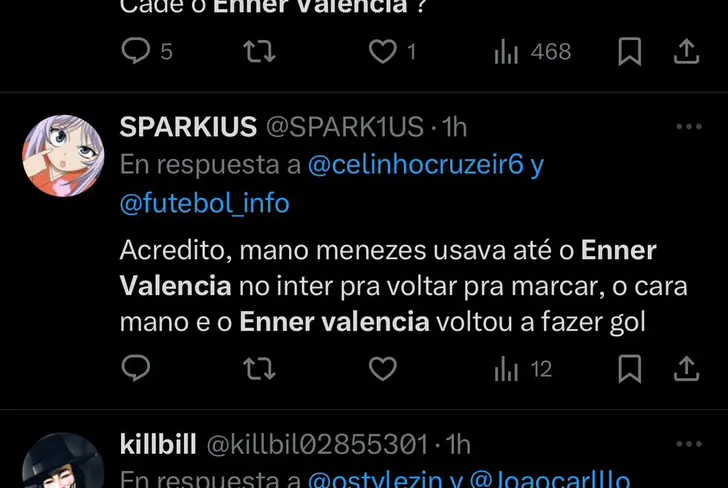The width and height of the screenshot is (728, 488).
Task: Bookmark SPARKIUS's tweet
Action: click(x=629, y=369)
